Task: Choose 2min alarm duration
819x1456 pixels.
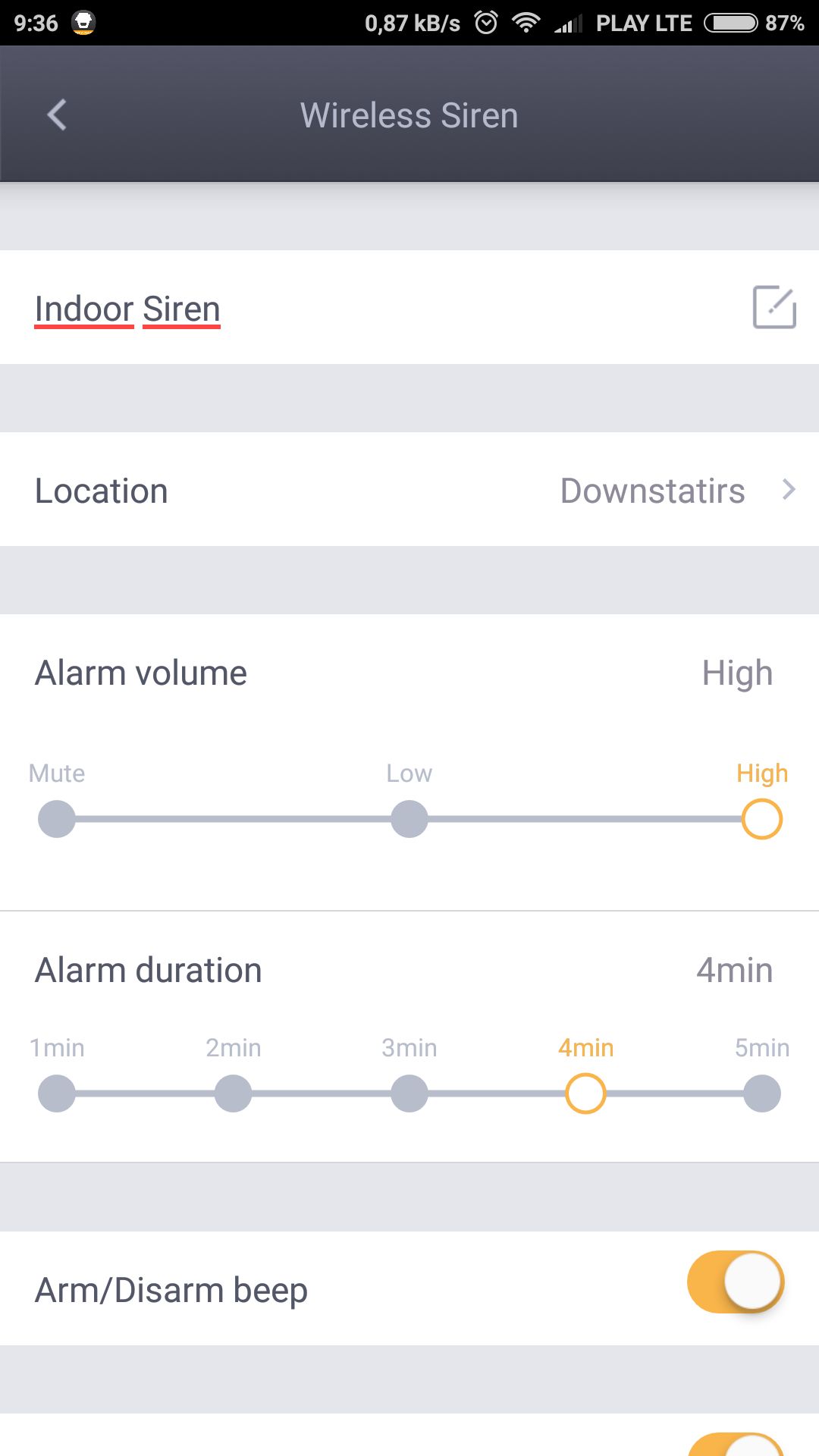Action: coord(233,1094)
